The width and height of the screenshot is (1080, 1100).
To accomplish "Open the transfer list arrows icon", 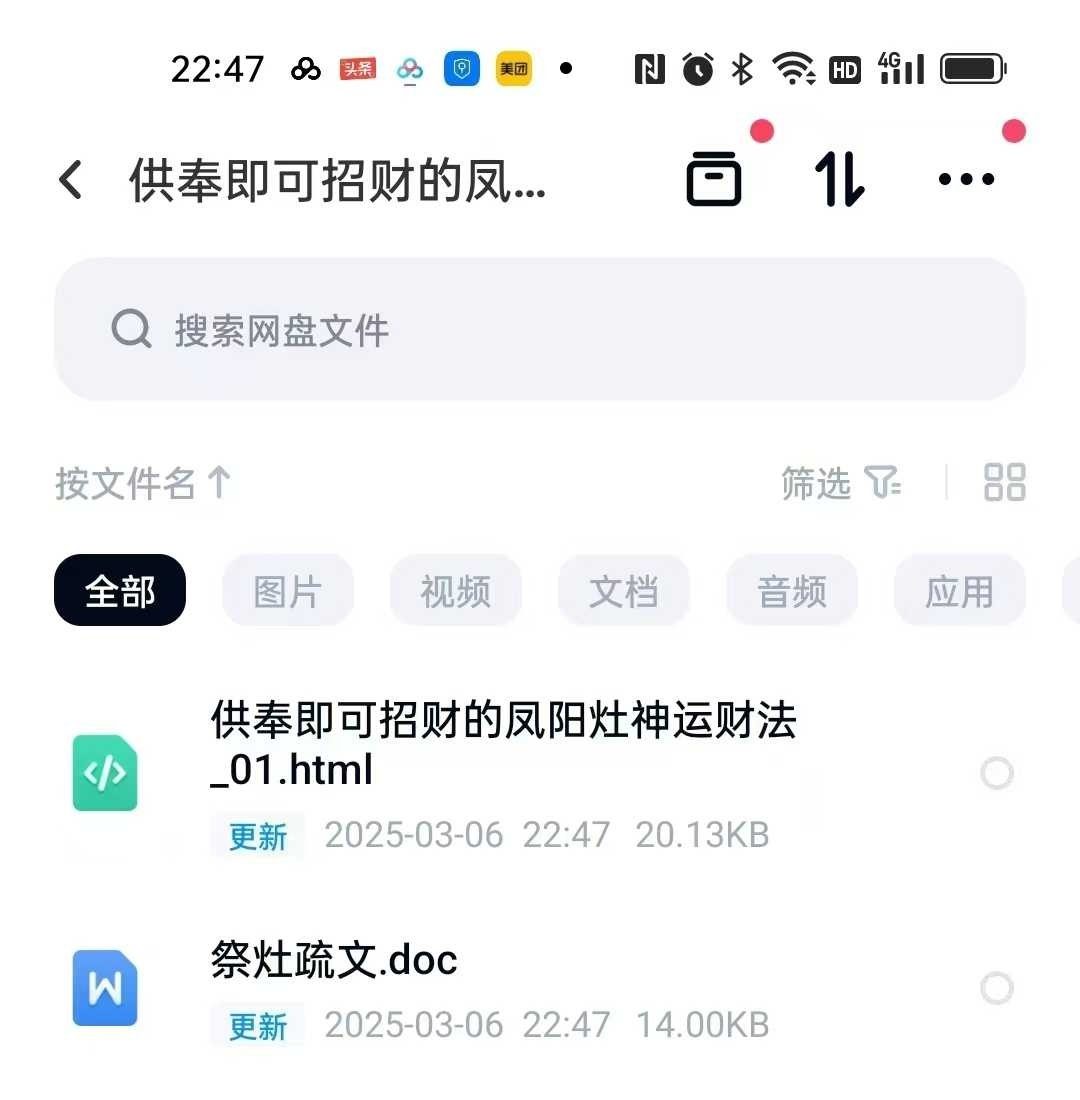I will click(838, 180).
